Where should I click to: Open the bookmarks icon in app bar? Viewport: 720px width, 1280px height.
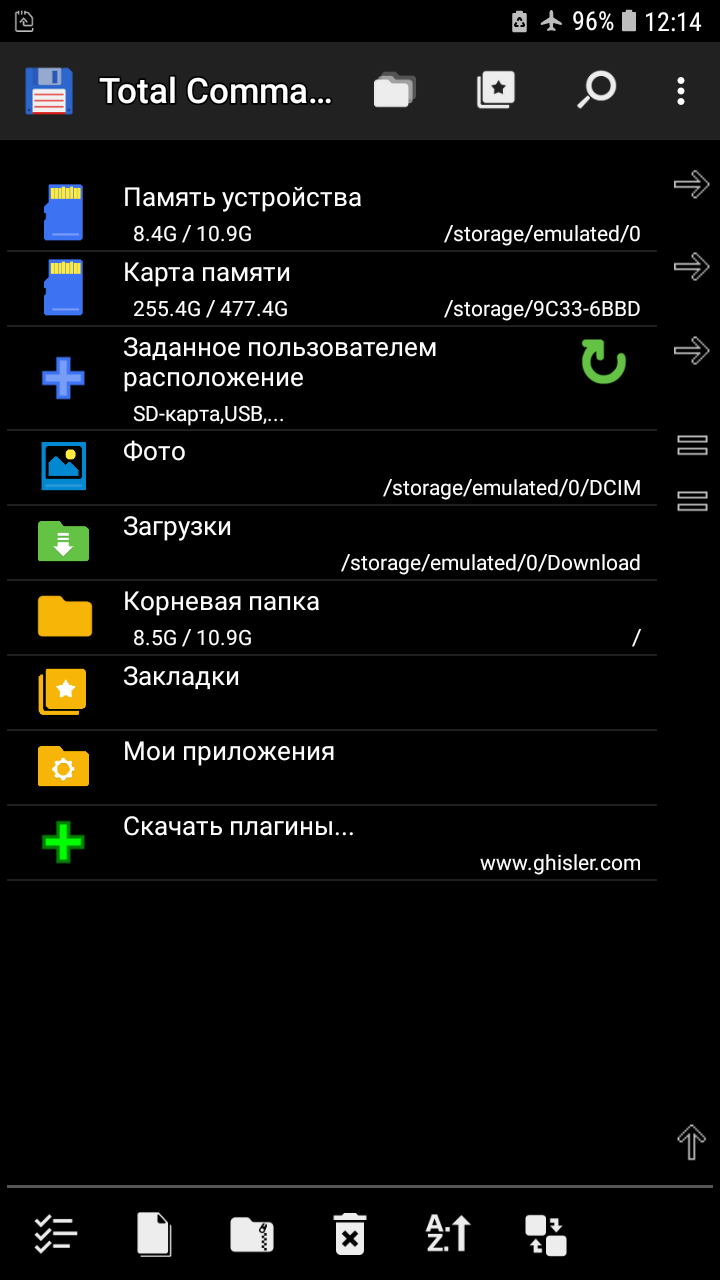pos(496,91)
